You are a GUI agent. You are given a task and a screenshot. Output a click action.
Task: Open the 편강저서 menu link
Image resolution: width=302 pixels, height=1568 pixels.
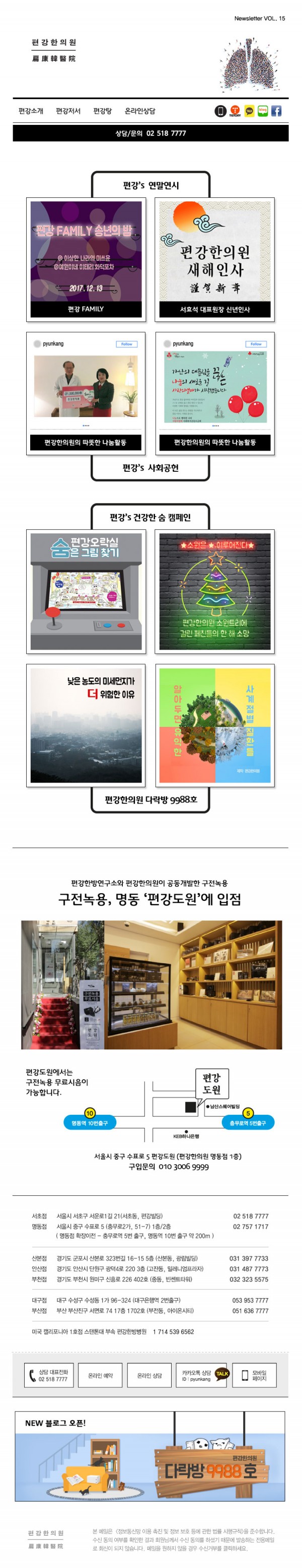(67, 111)
